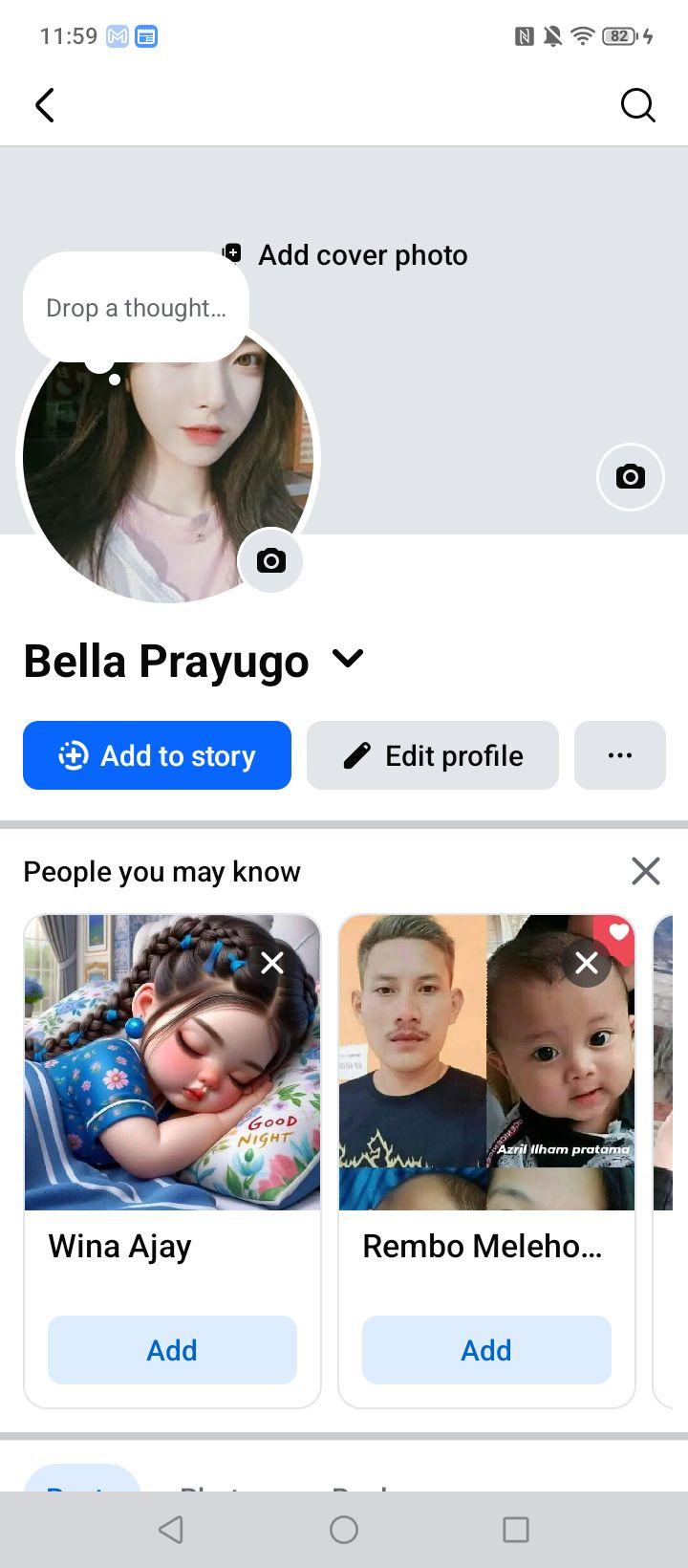Add Rembo Meleho as a friend
The image size is (688, 1568).
pyautogui.click(x=486, y=1350)
